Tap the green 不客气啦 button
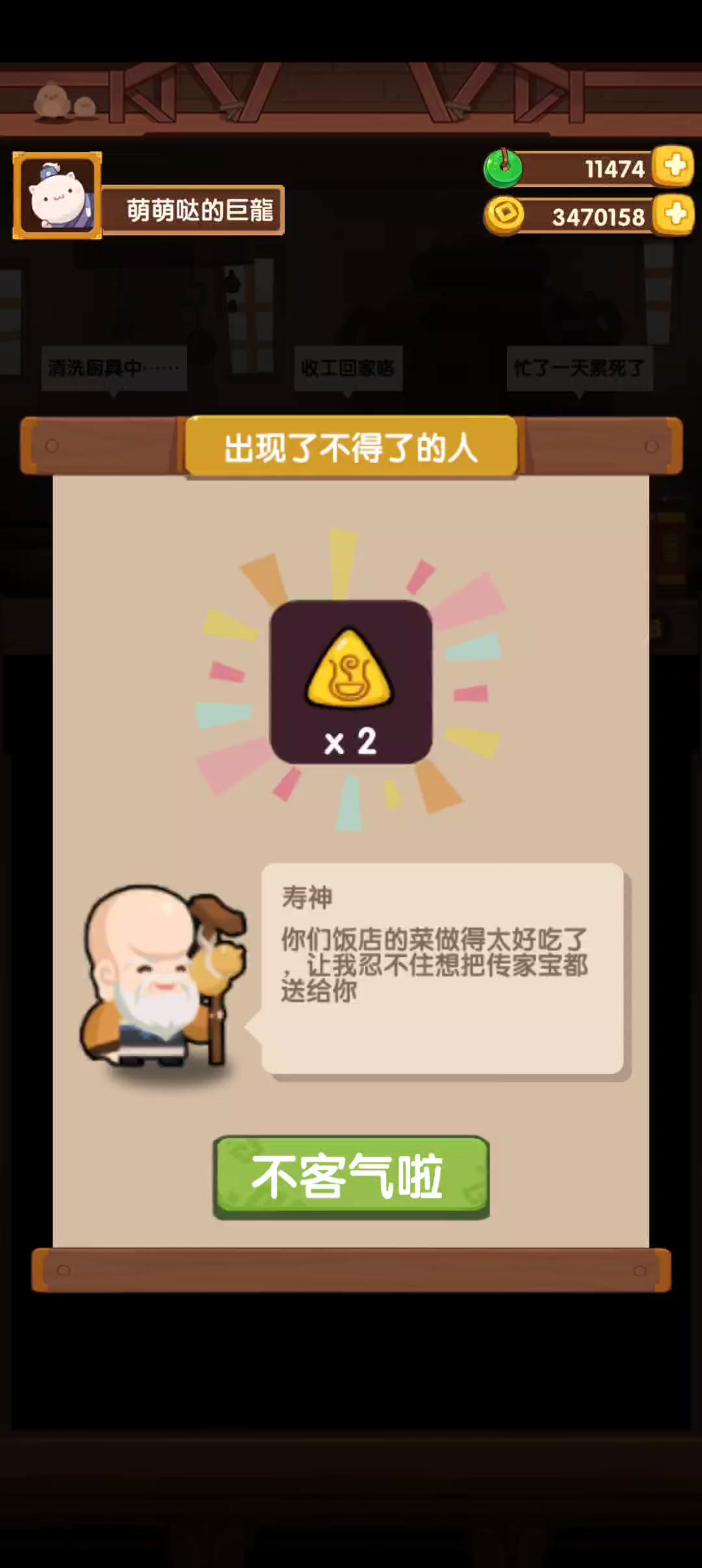 [x=351, y=1177]
